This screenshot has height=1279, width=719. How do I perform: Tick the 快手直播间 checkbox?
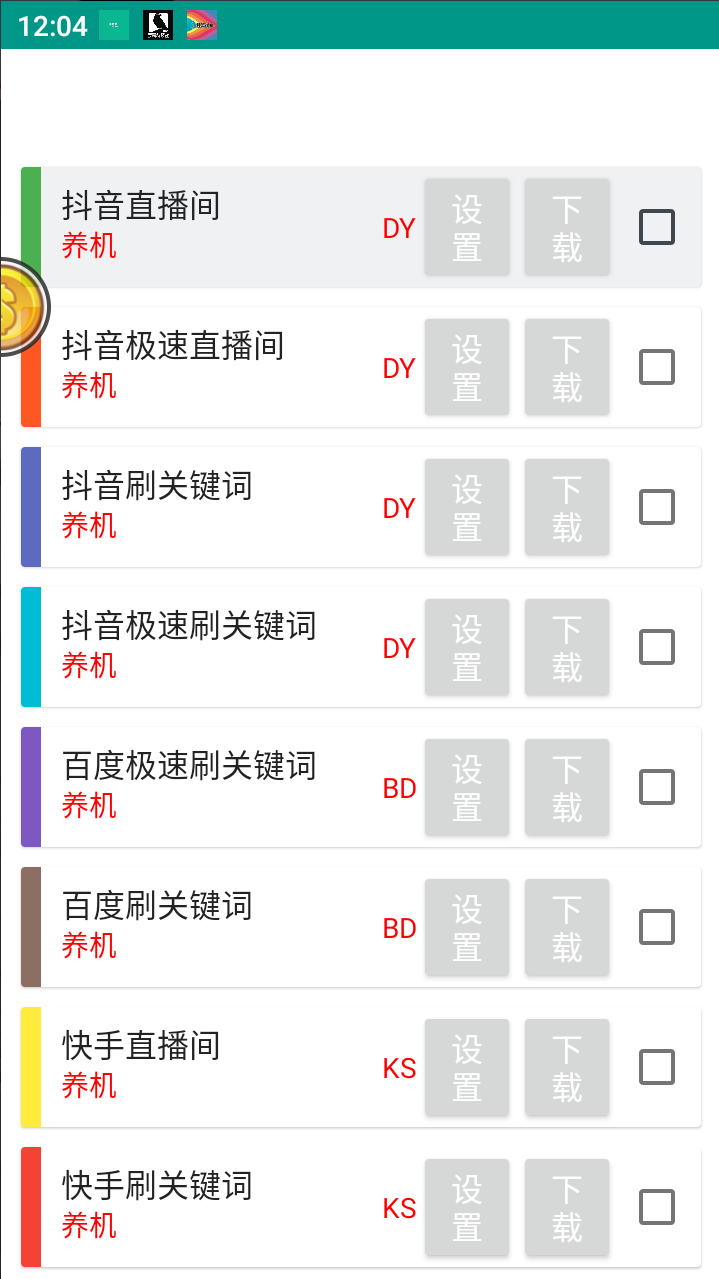coord(657,1067)
